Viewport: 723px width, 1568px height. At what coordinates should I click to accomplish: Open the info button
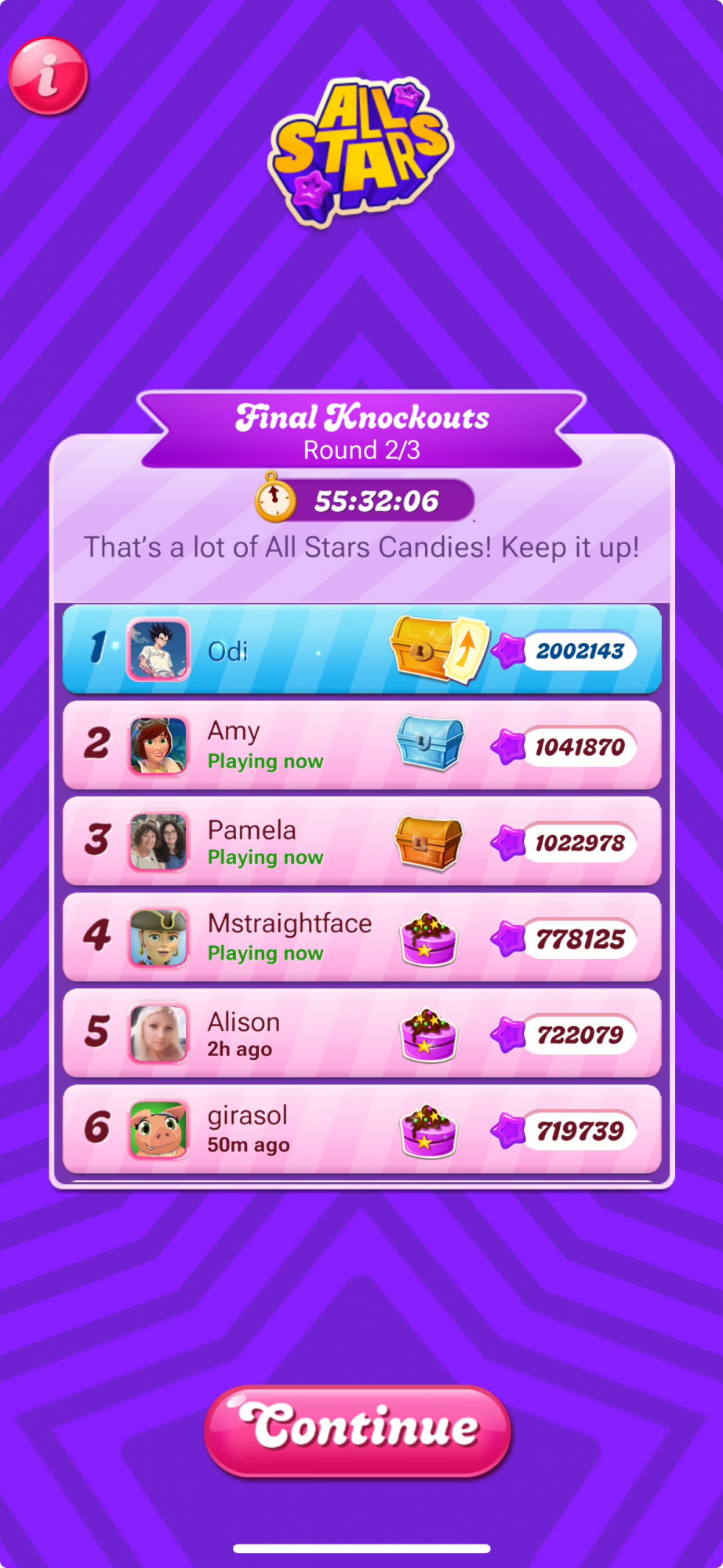(48, 76)
